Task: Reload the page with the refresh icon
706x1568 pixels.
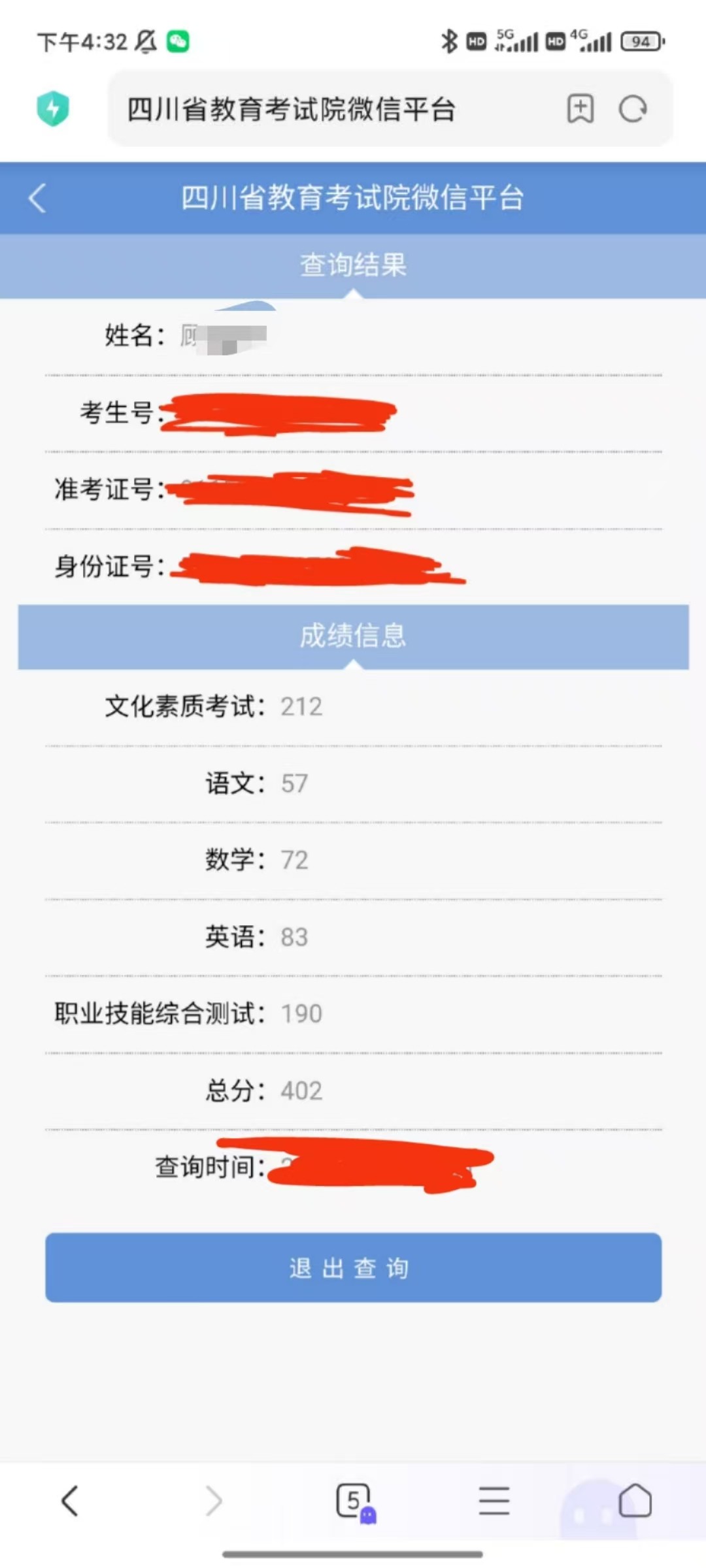Action: click(633, 108)
